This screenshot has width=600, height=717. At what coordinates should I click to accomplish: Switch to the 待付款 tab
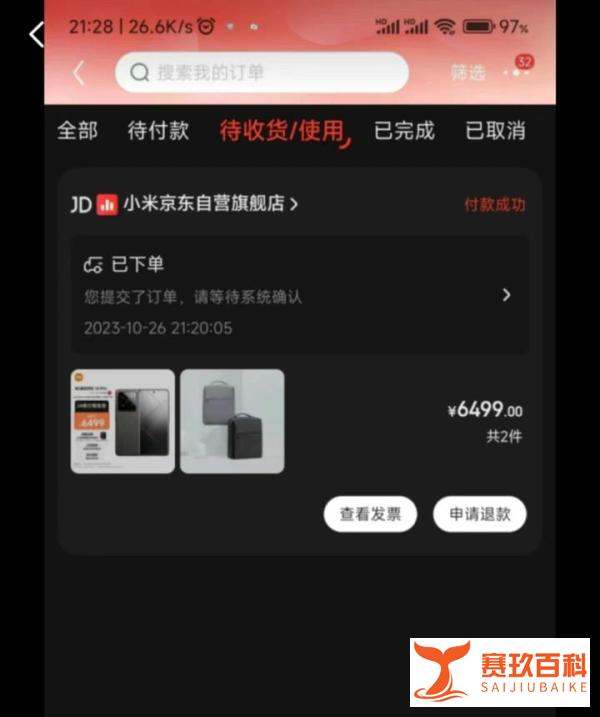[x=158, y=131]
